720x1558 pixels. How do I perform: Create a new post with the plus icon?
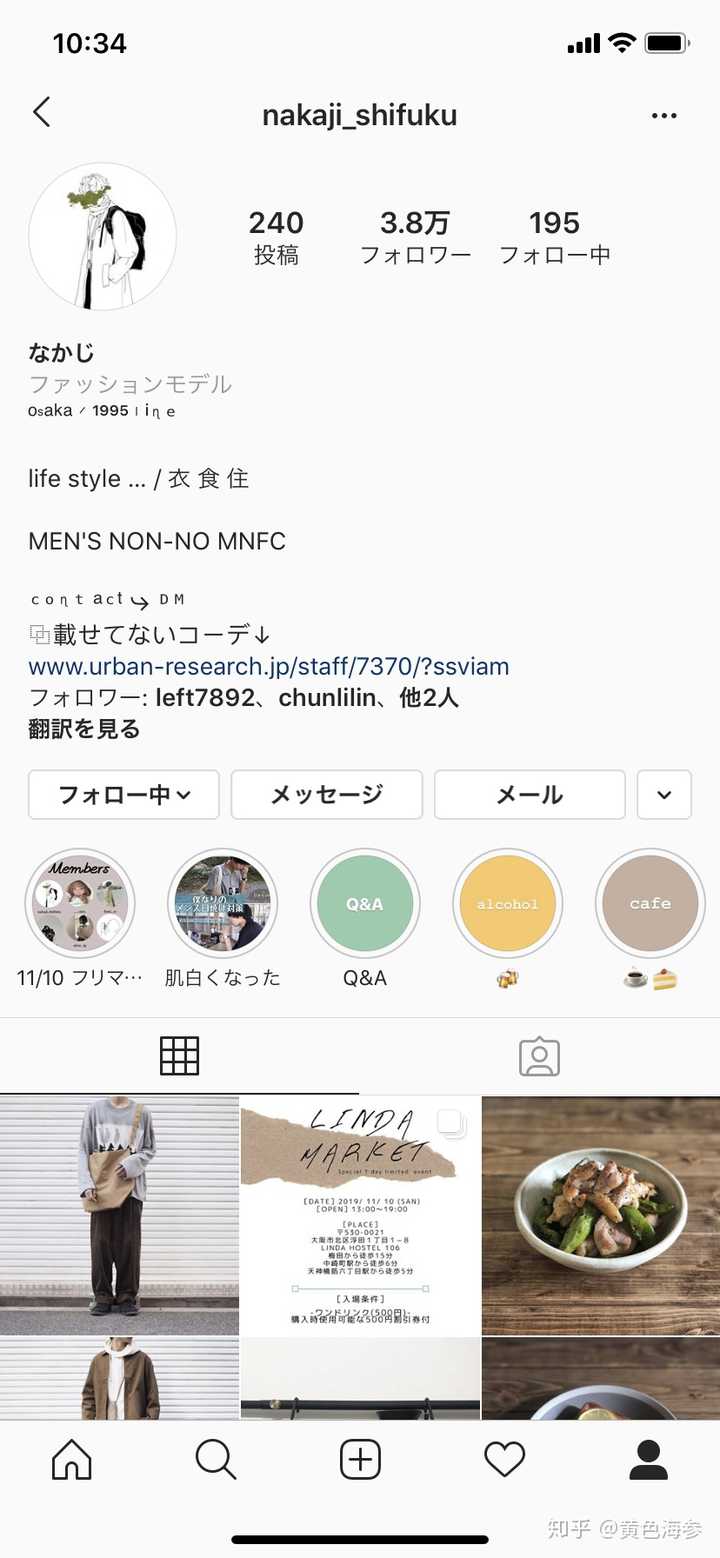point(360,1460)
